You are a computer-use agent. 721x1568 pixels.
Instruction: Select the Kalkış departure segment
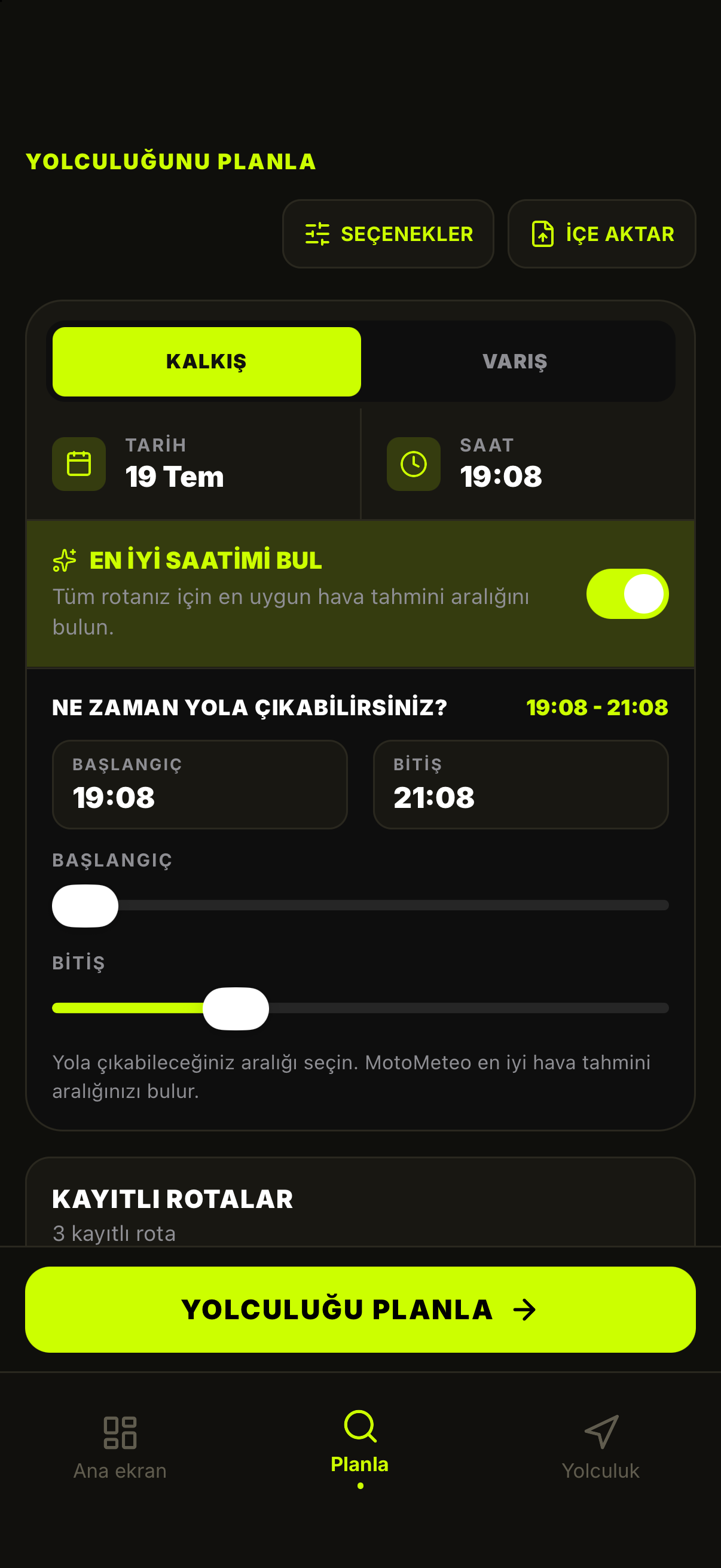(207, 362)
